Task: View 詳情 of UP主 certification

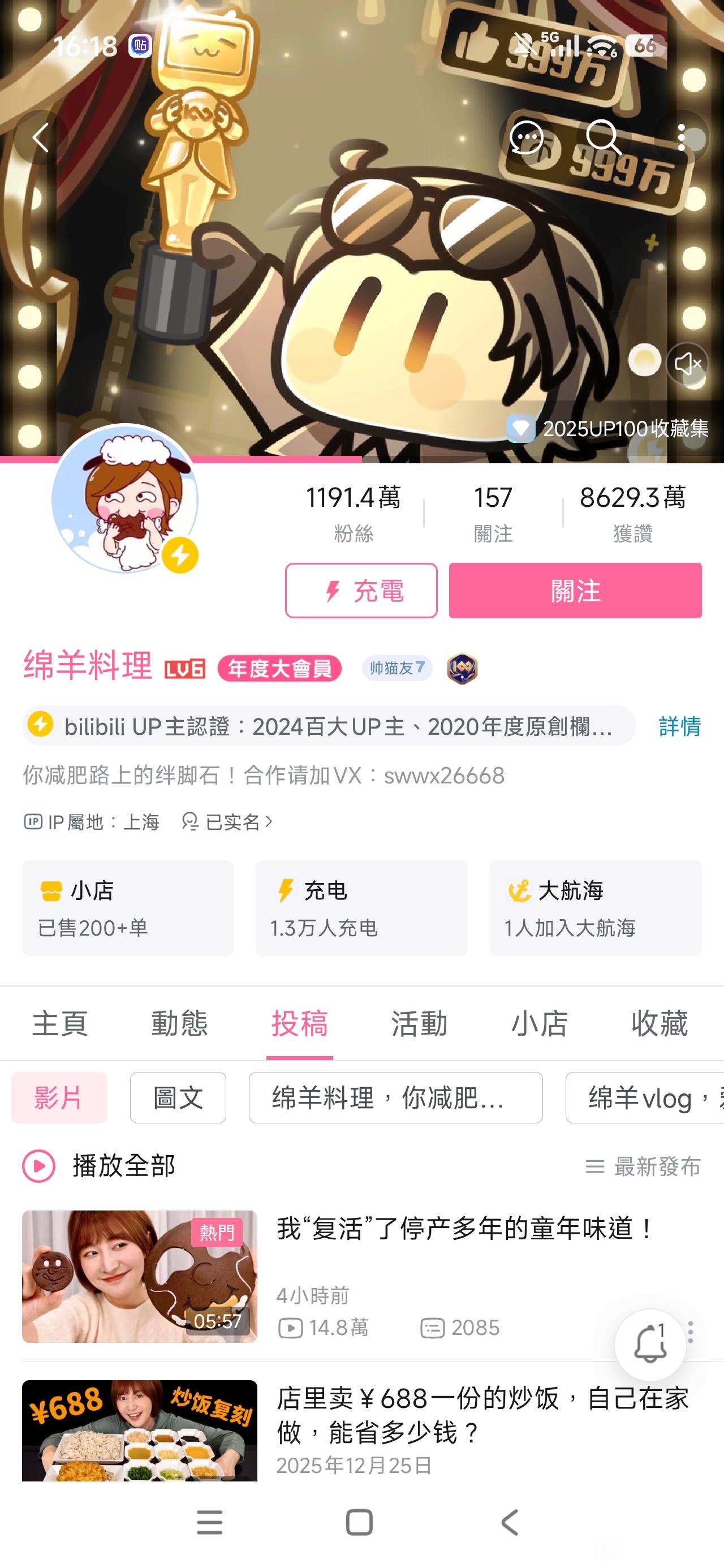Action: click(679, 726)
